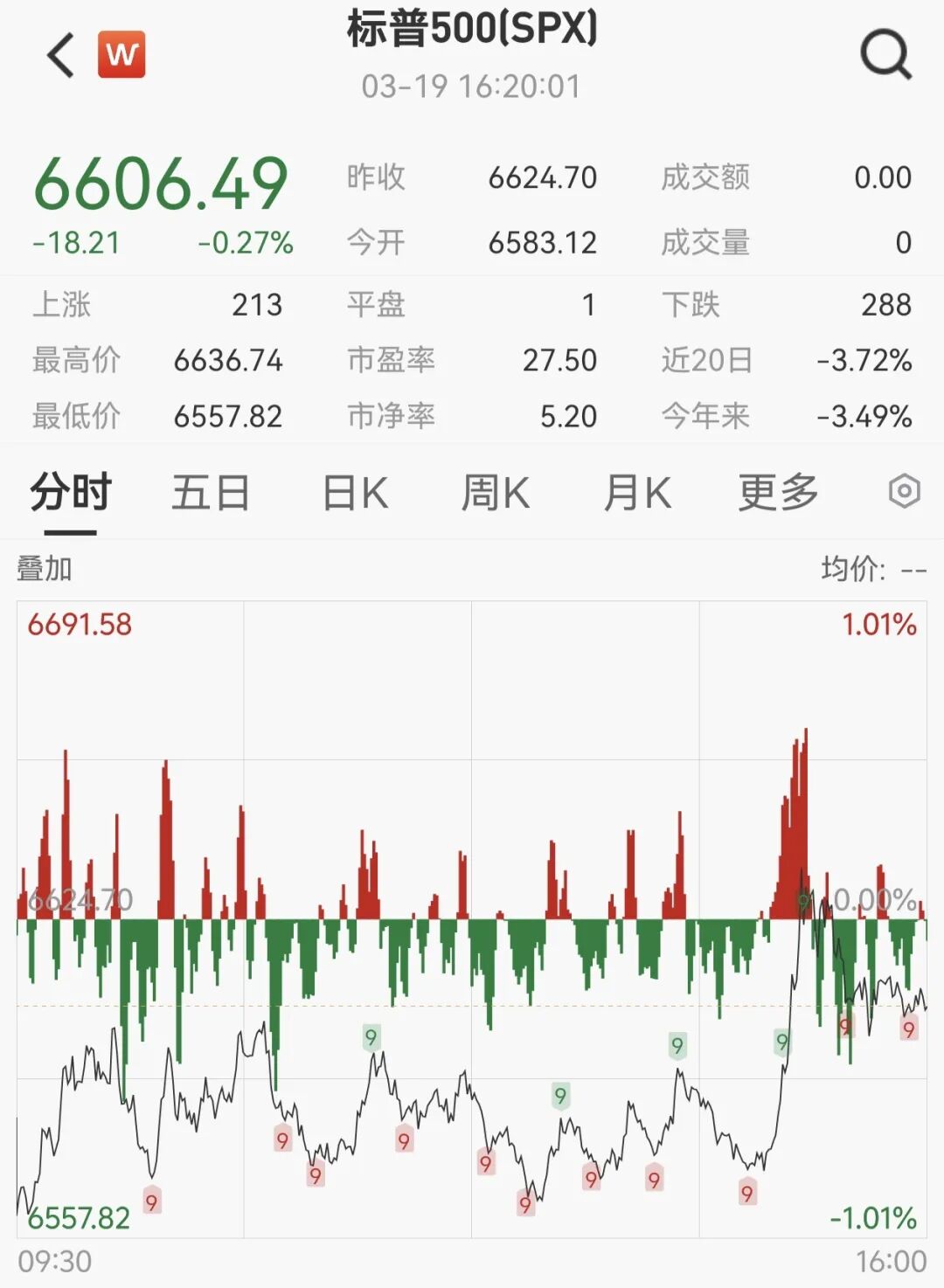
Task: Select the 分时 intraday tab
Action: point(67,492)
